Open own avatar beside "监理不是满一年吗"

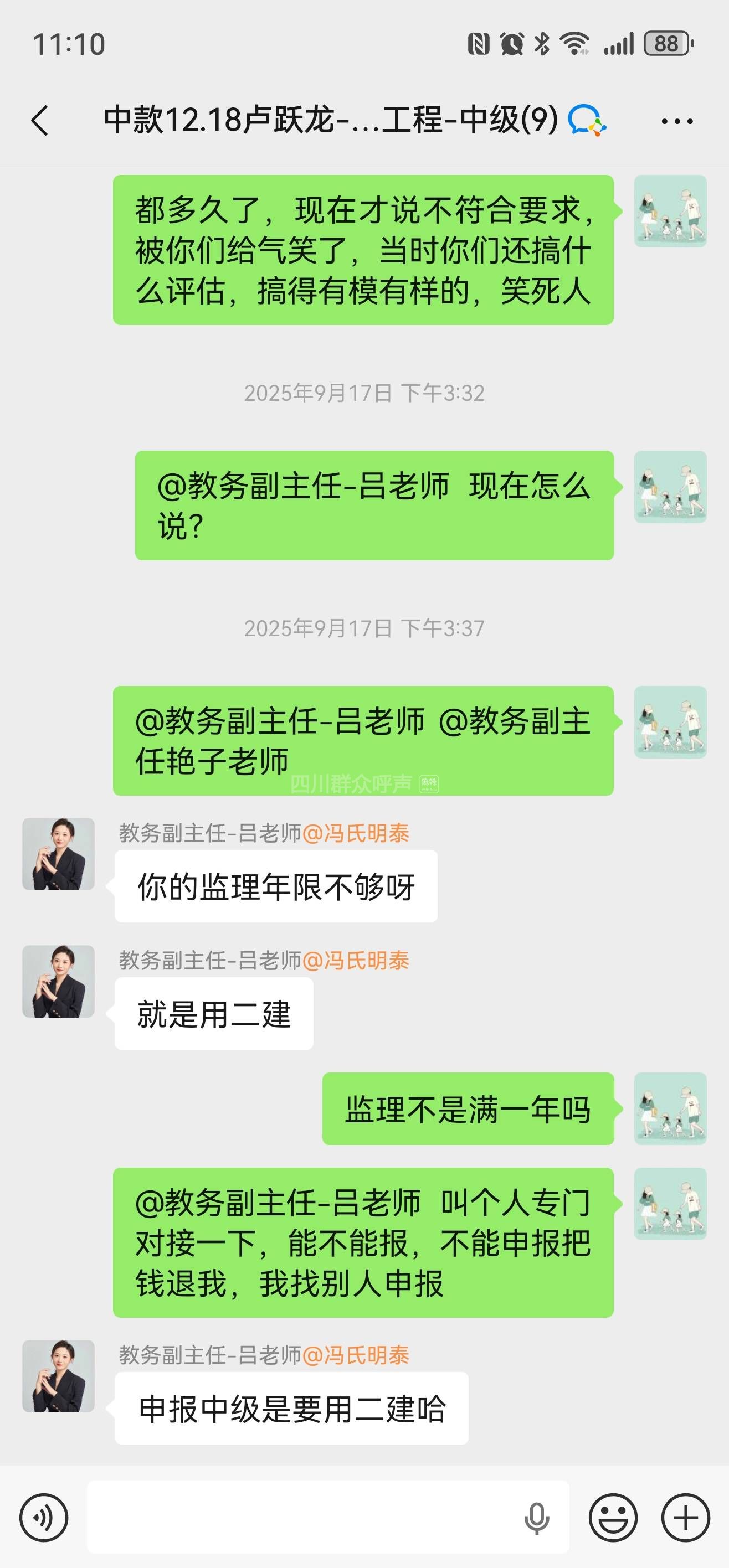coord(670,1108)
